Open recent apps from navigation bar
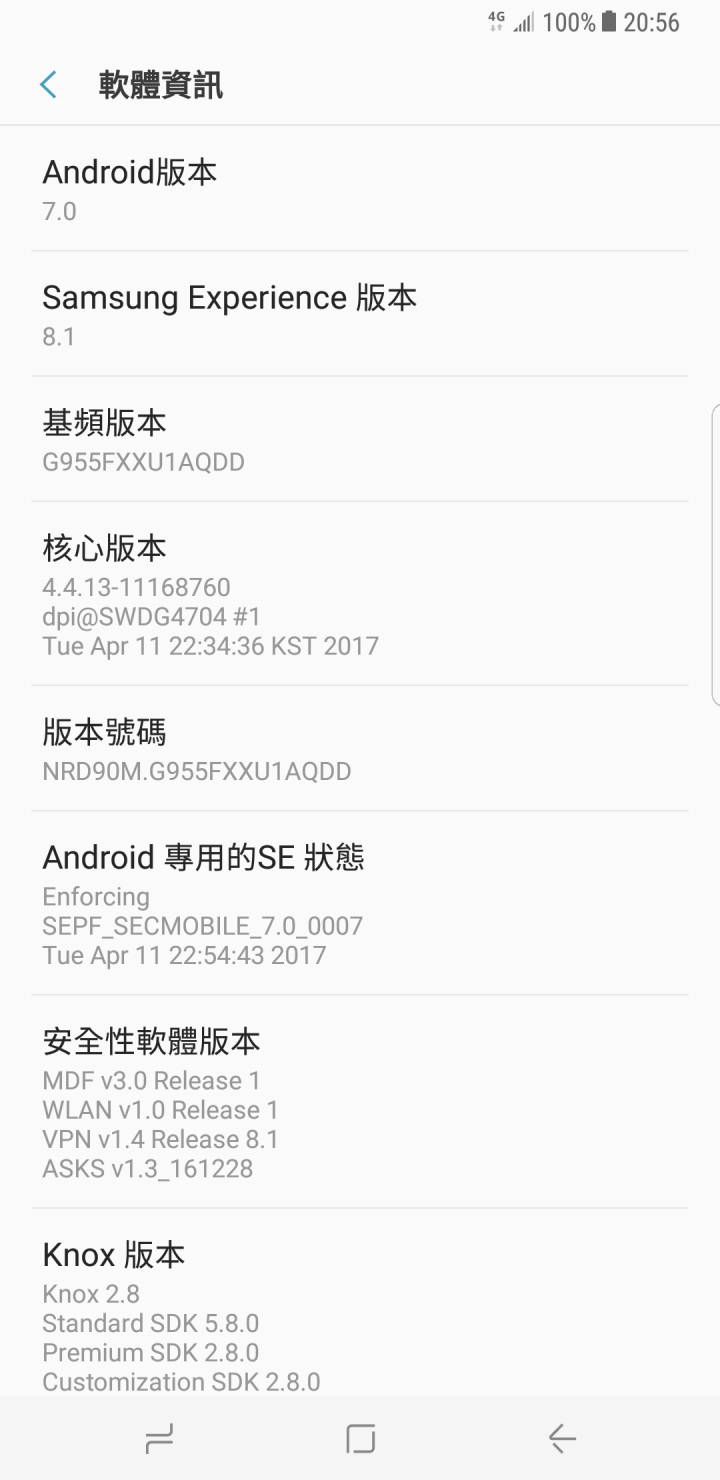 pyautogui.click(x=159, y=1438)
